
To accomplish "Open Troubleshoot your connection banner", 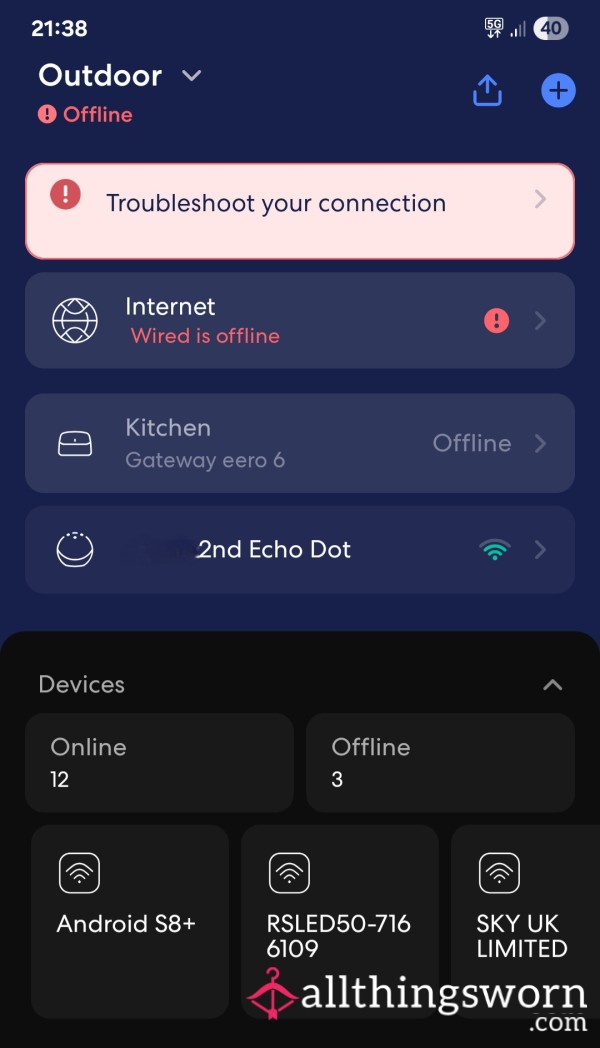I will (x=300, y=211).
